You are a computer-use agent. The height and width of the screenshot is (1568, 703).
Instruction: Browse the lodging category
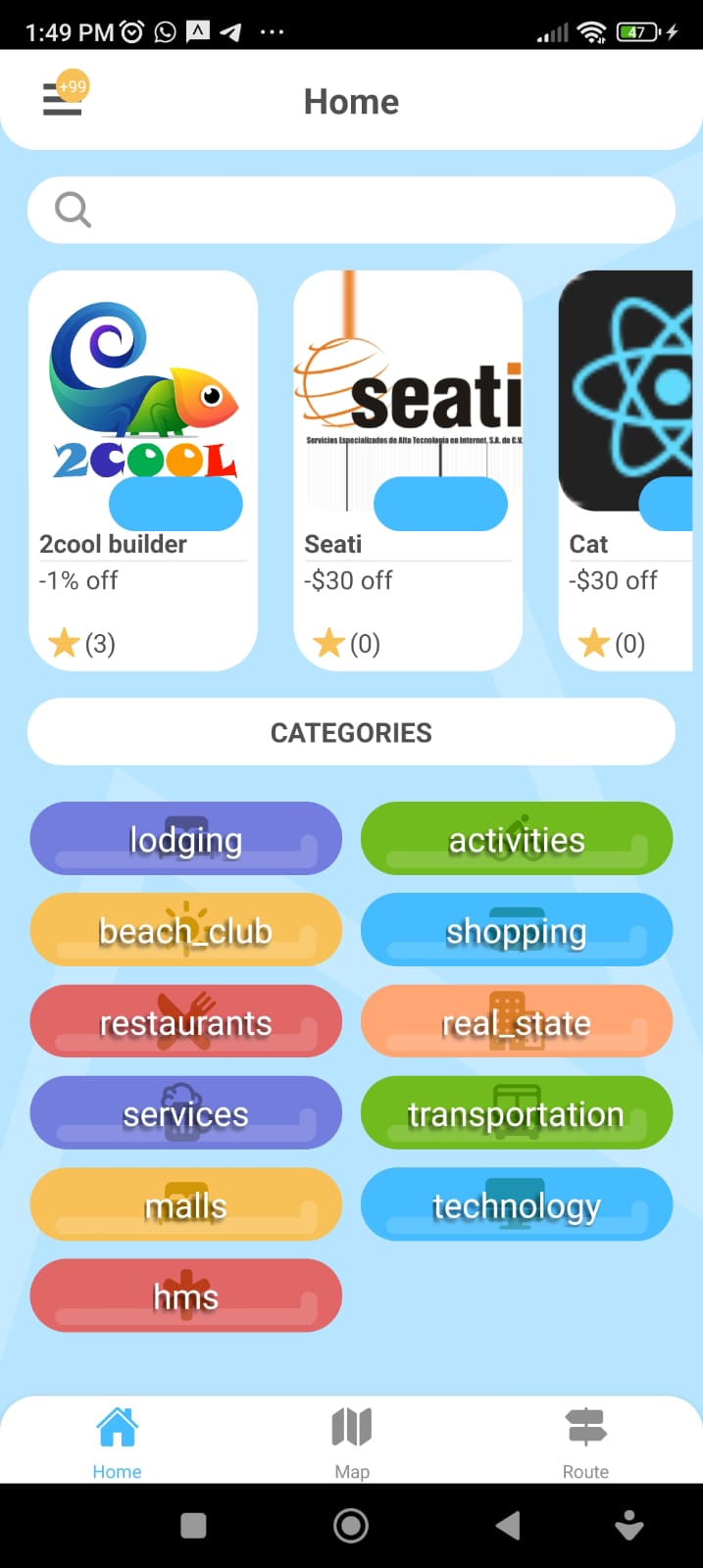tap(186, 839)
